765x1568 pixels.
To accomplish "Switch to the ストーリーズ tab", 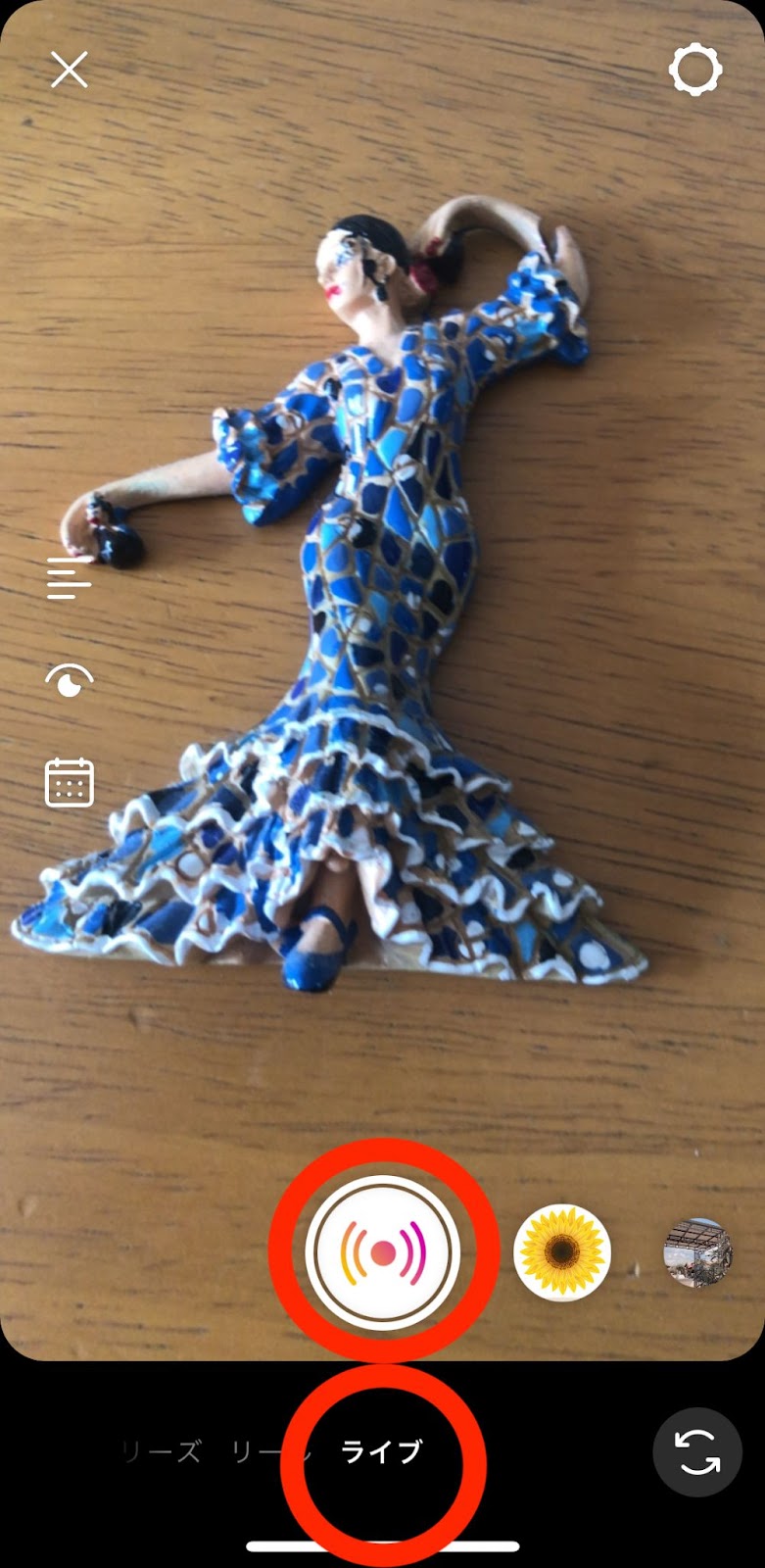I will [x=163, y=1452].
